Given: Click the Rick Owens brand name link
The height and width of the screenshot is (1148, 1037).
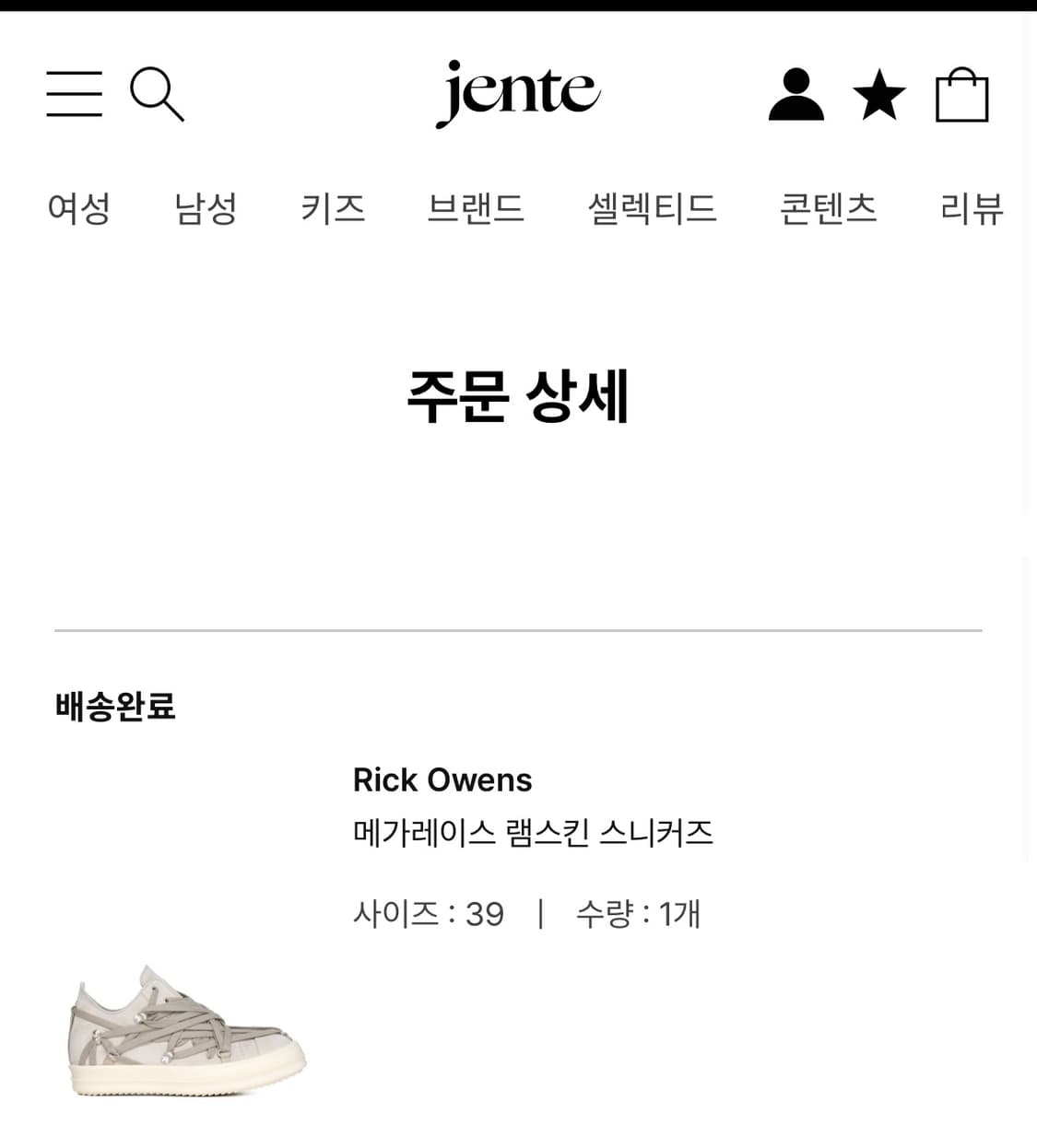Looking at the screenshot, I should pos(442,780).
